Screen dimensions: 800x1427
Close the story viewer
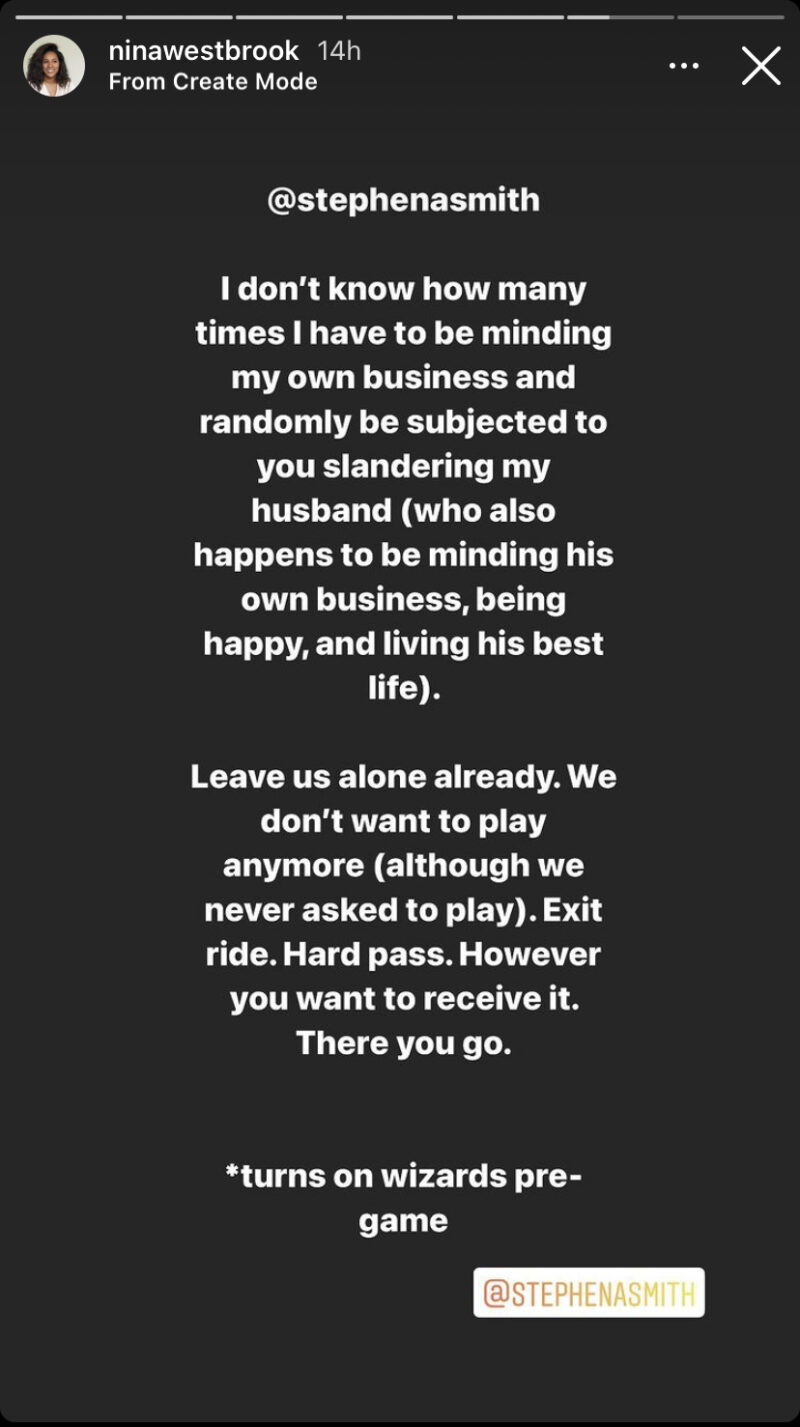point(761,66)
